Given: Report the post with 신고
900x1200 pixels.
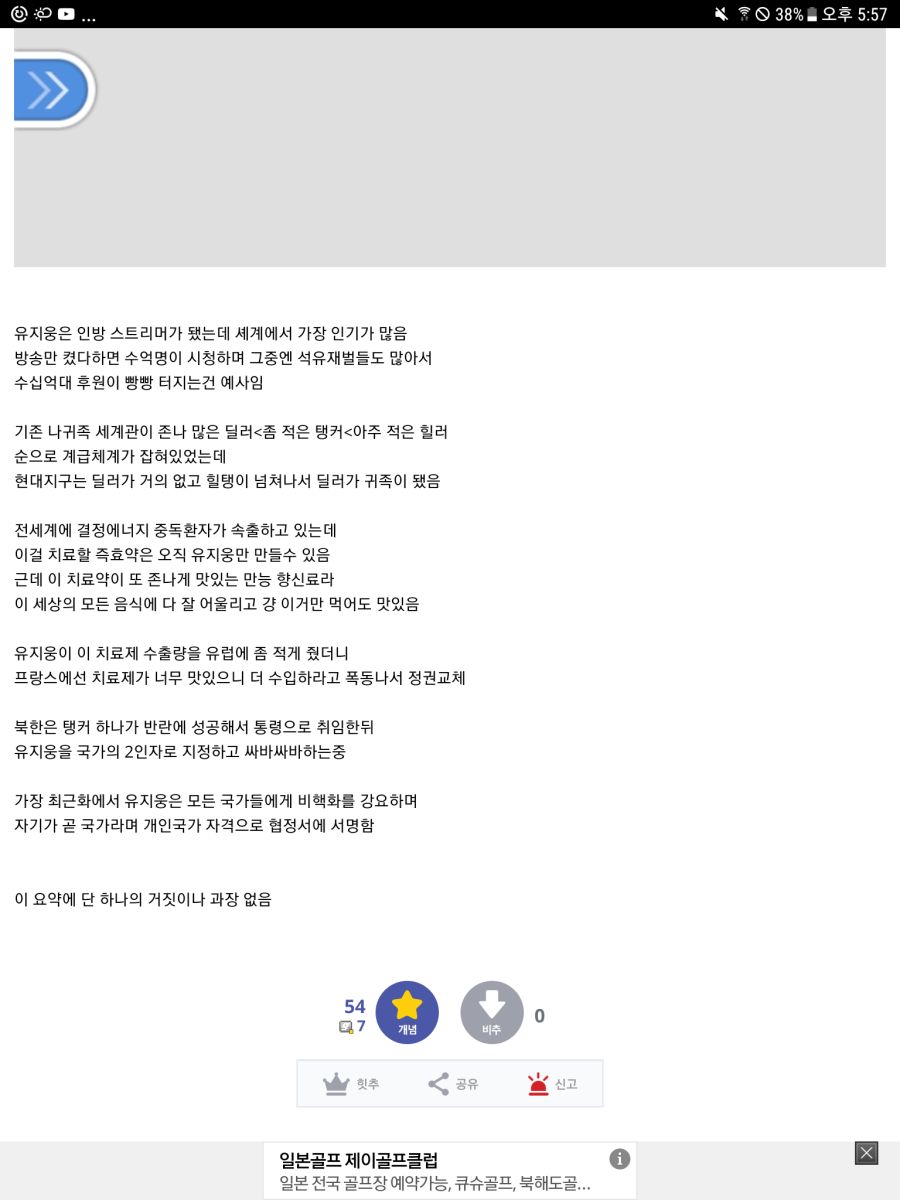Looking at the screenshot, I should coord(552,1084).
